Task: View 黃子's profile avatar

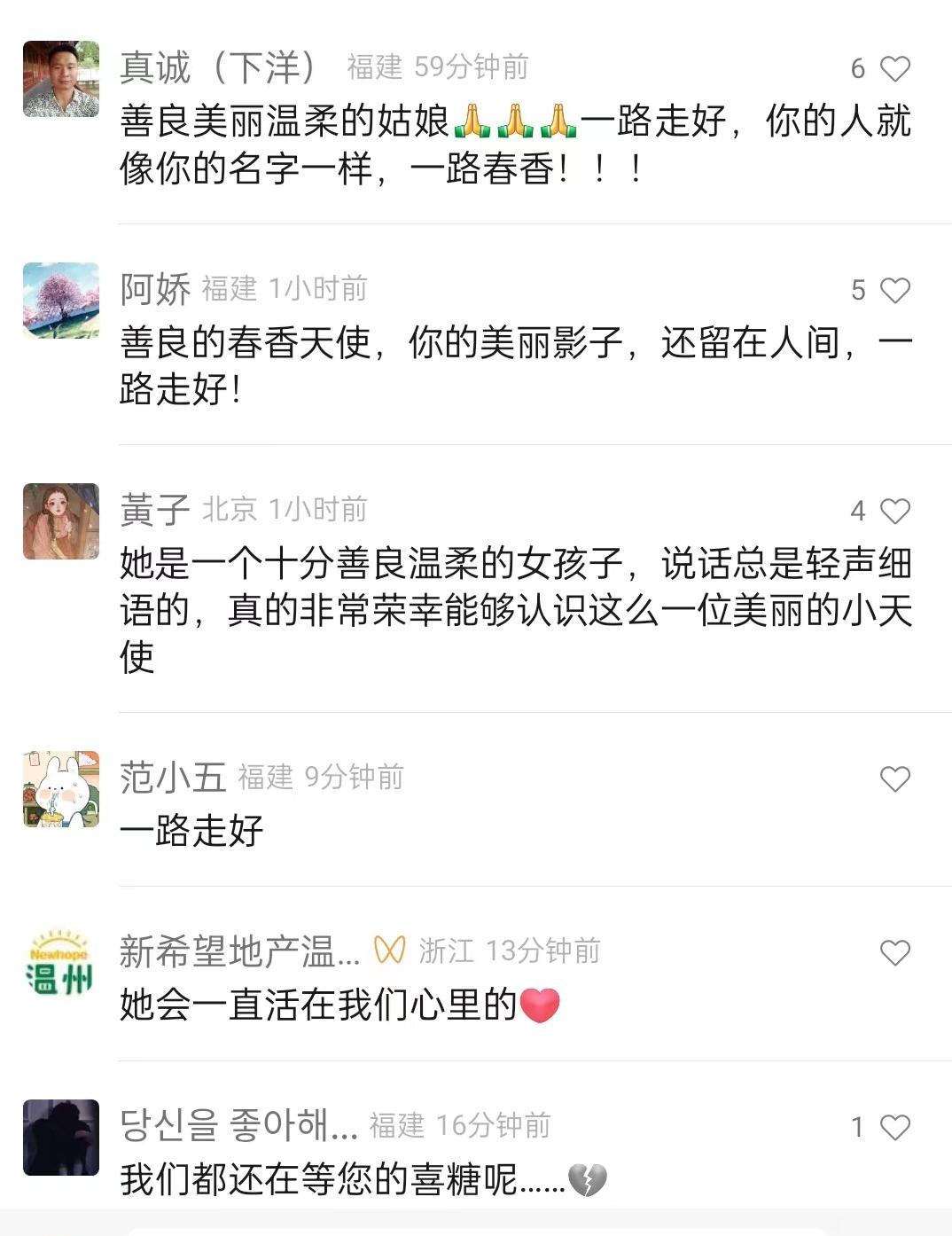Action: point(61,521)
